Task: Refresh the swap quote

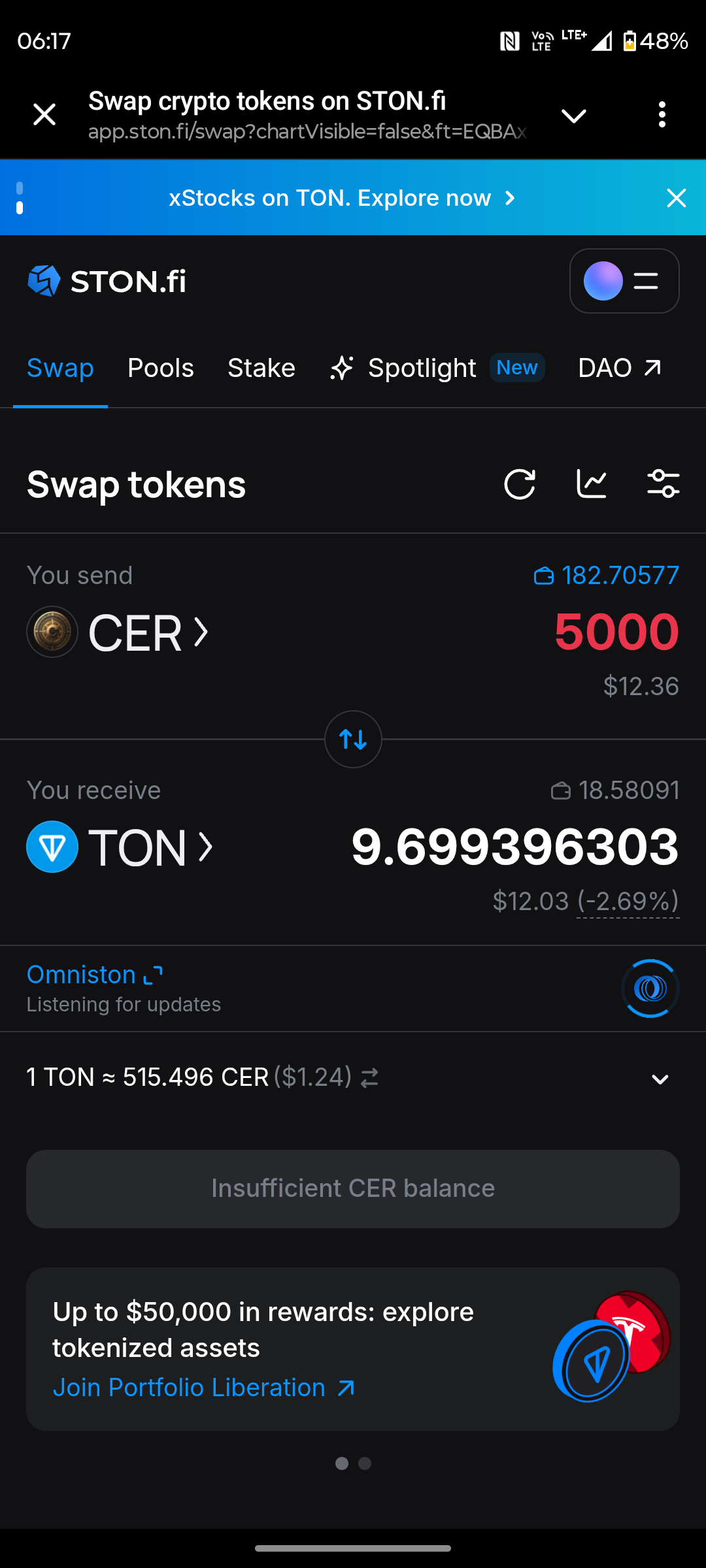Action: click(x=520, y=484)
